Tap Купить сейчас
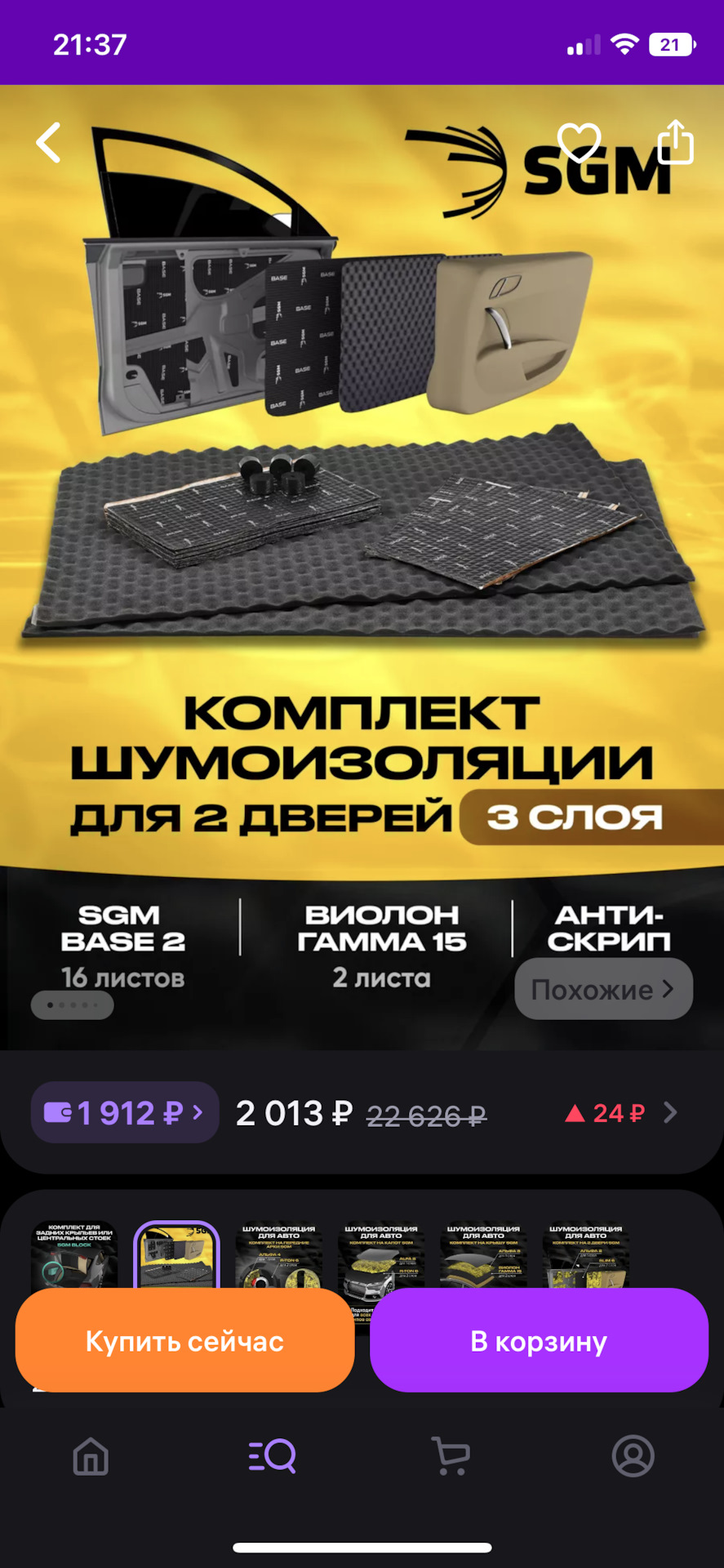Screen dimensions: 724x1568 point(185,1341)
